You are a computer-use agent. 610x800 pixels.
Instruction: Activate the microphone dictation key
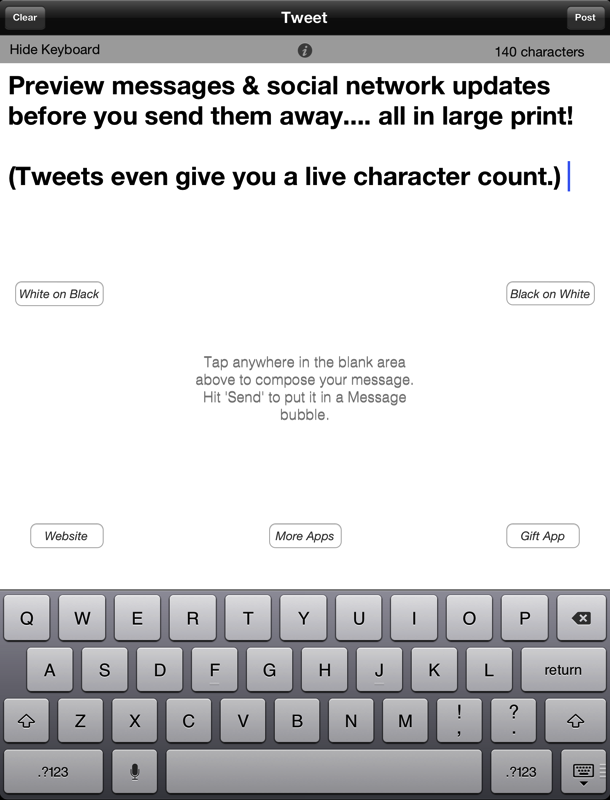(x=134, y=771)
